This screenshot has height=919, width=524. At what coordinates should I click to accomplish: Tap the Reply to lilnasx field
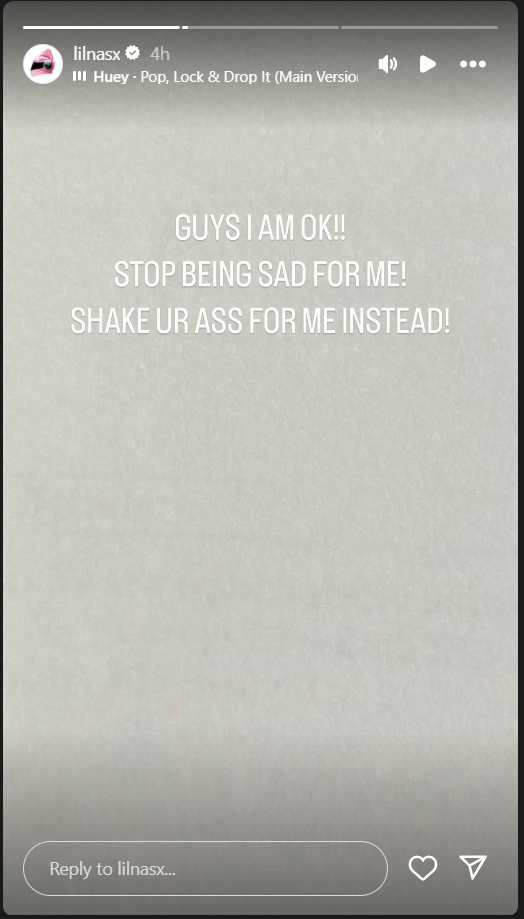tap(205, 868)
